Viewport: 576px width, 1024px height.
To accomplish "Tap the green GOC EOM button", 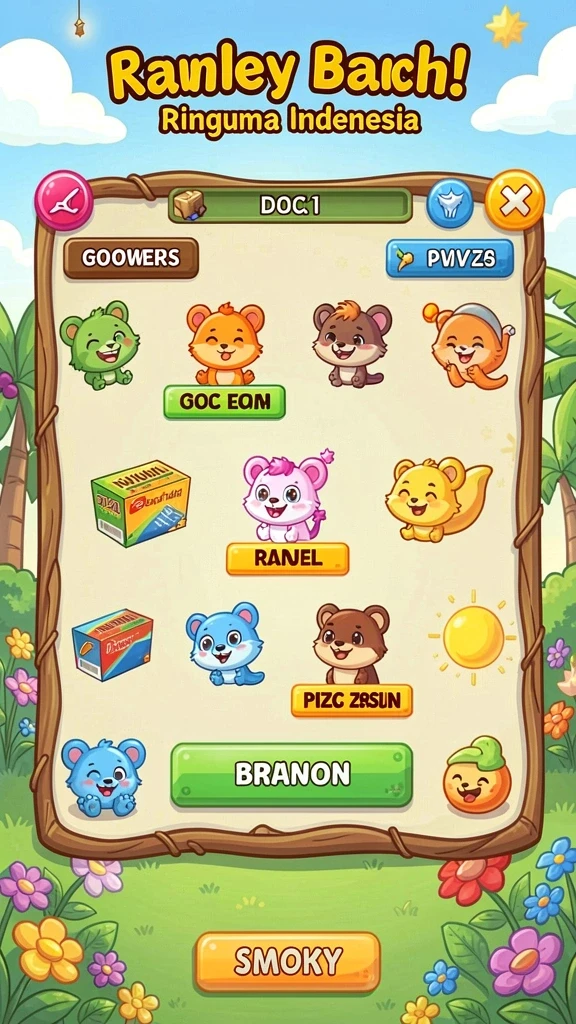I will tap(224, 402).
